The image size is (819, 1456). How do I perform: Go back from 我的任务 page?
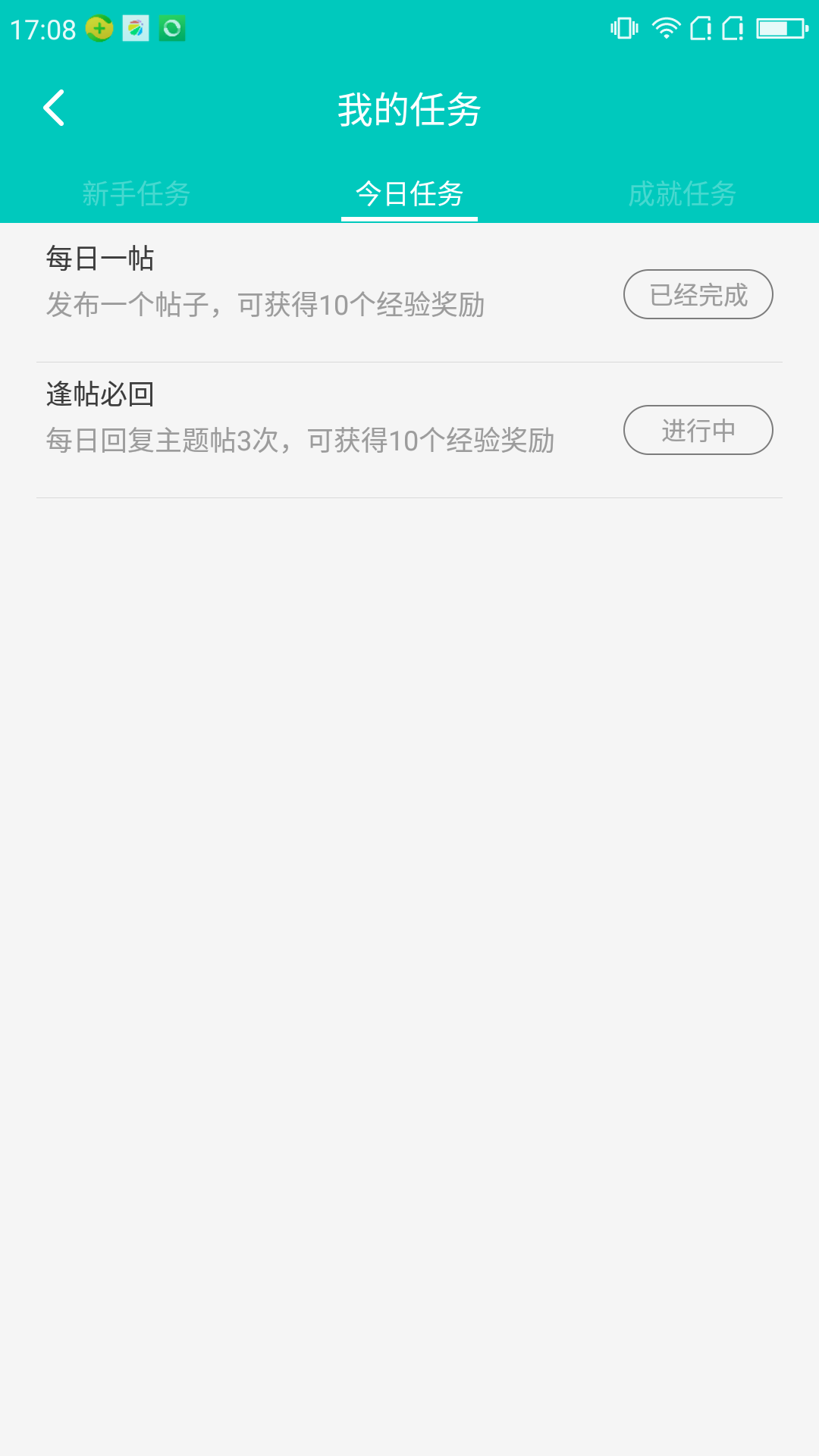(55, 108)
